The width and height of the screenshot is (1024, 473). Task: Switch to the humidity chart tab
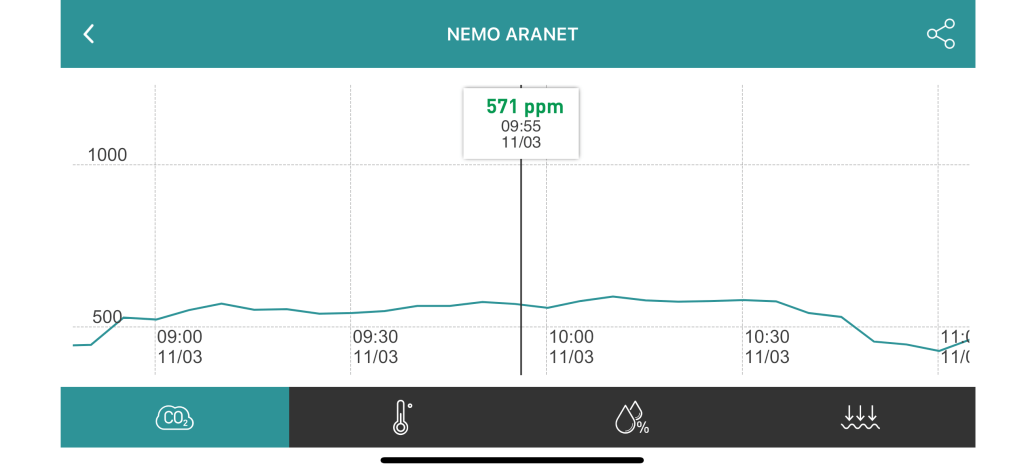click(x=632, y=417)
